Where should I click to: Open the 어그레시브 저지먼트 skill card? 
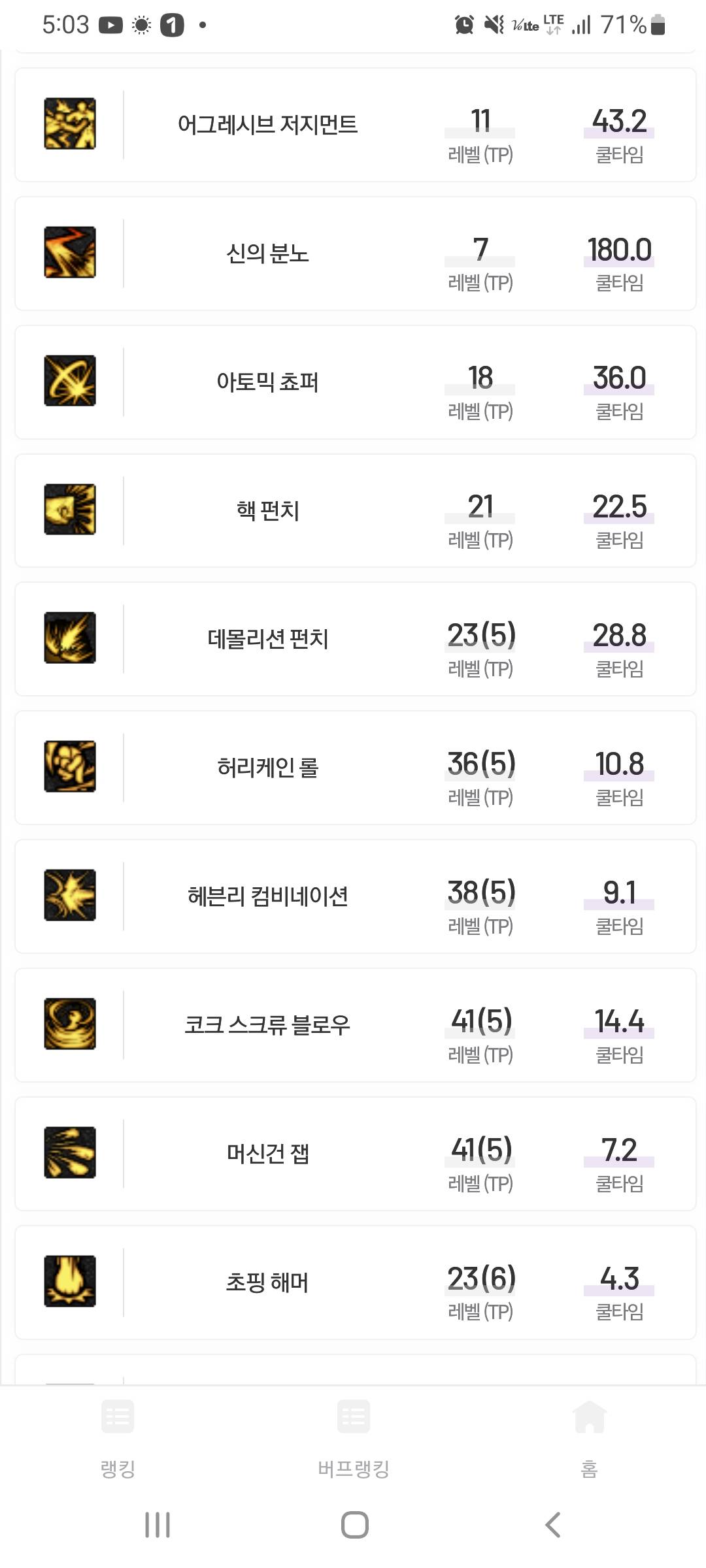point(355,125)
